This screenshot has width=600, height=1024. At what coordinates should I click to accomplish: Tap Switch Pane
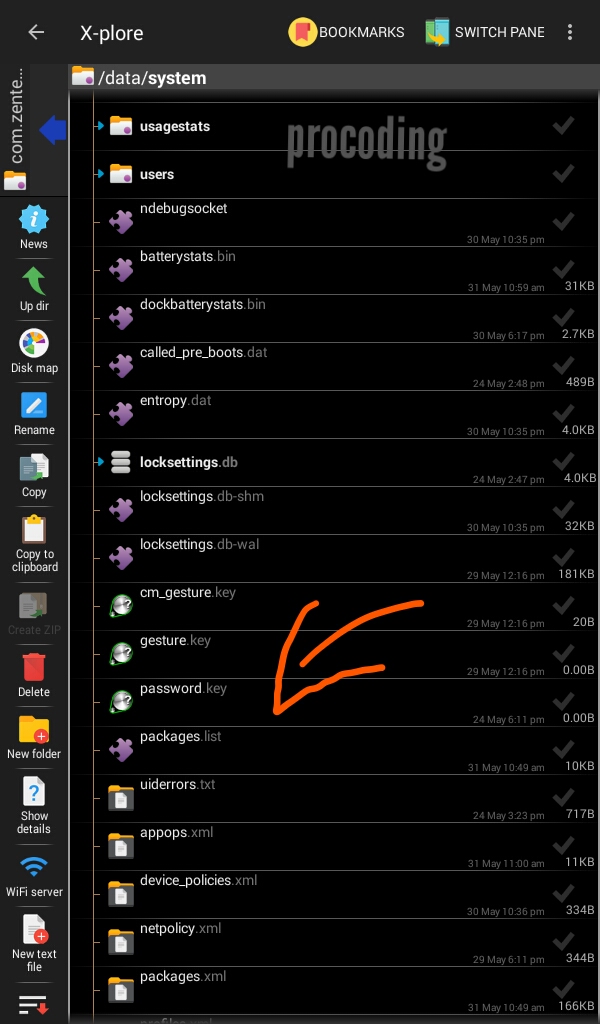point(484,32)
